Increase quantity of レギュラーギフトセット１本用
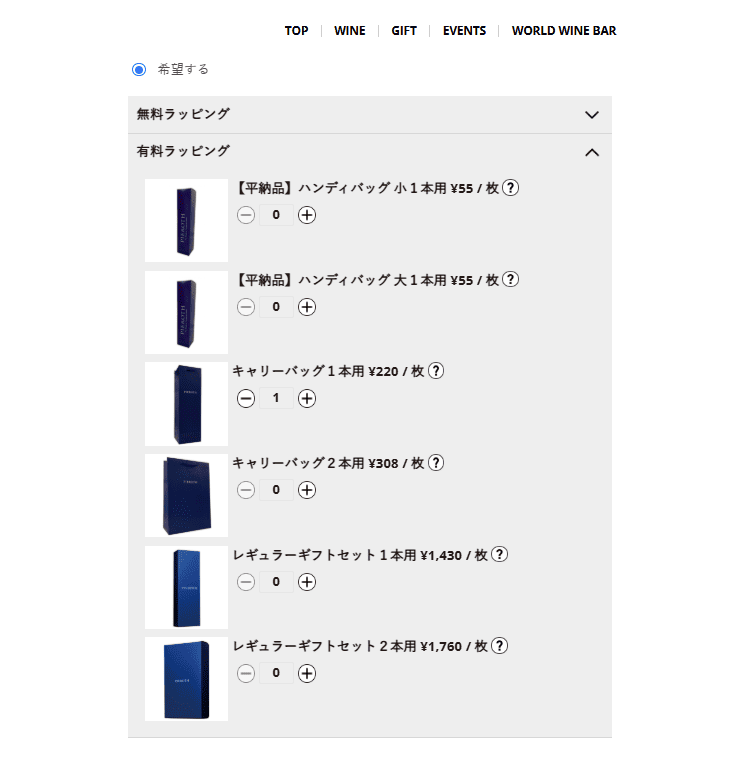 (307, 582)
